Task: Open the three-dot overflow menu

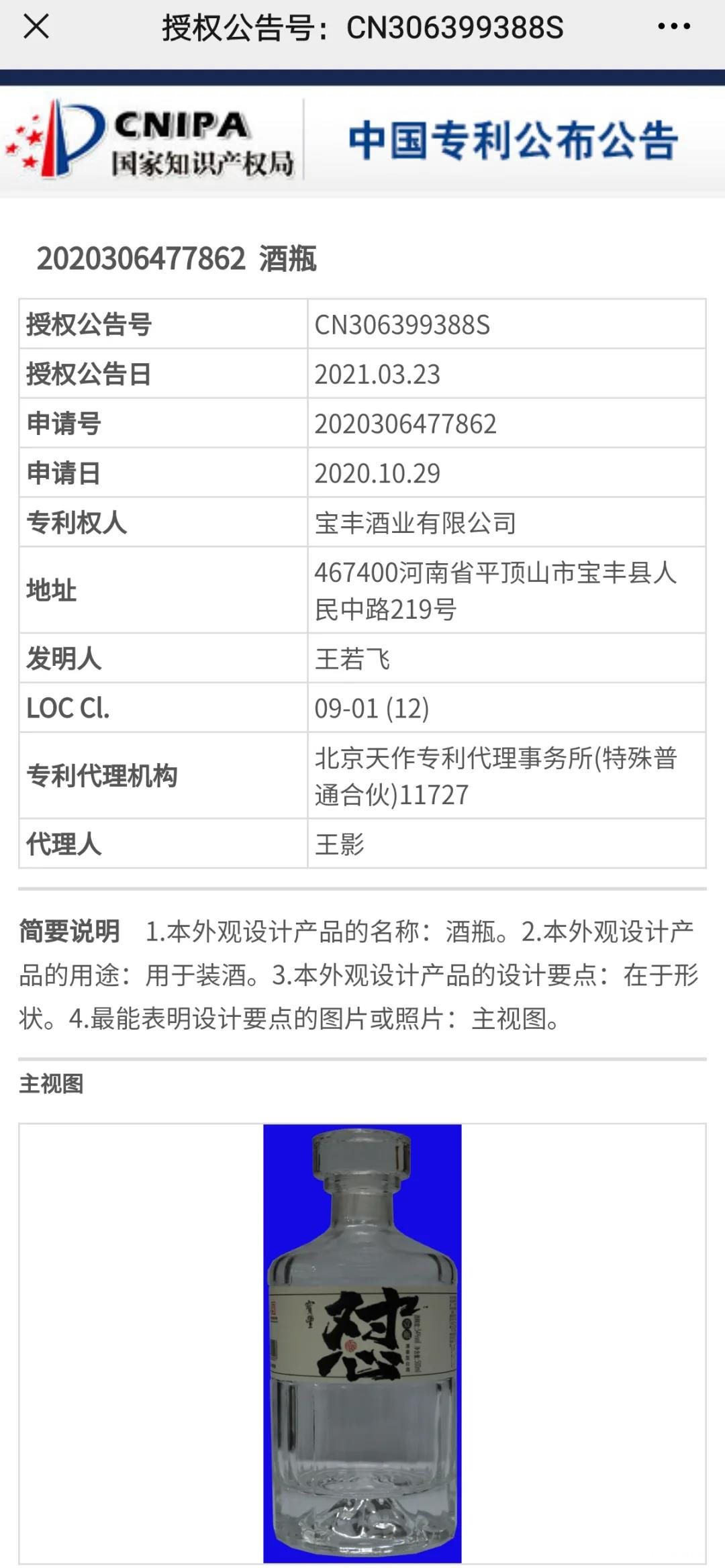Action: point(673,27)
